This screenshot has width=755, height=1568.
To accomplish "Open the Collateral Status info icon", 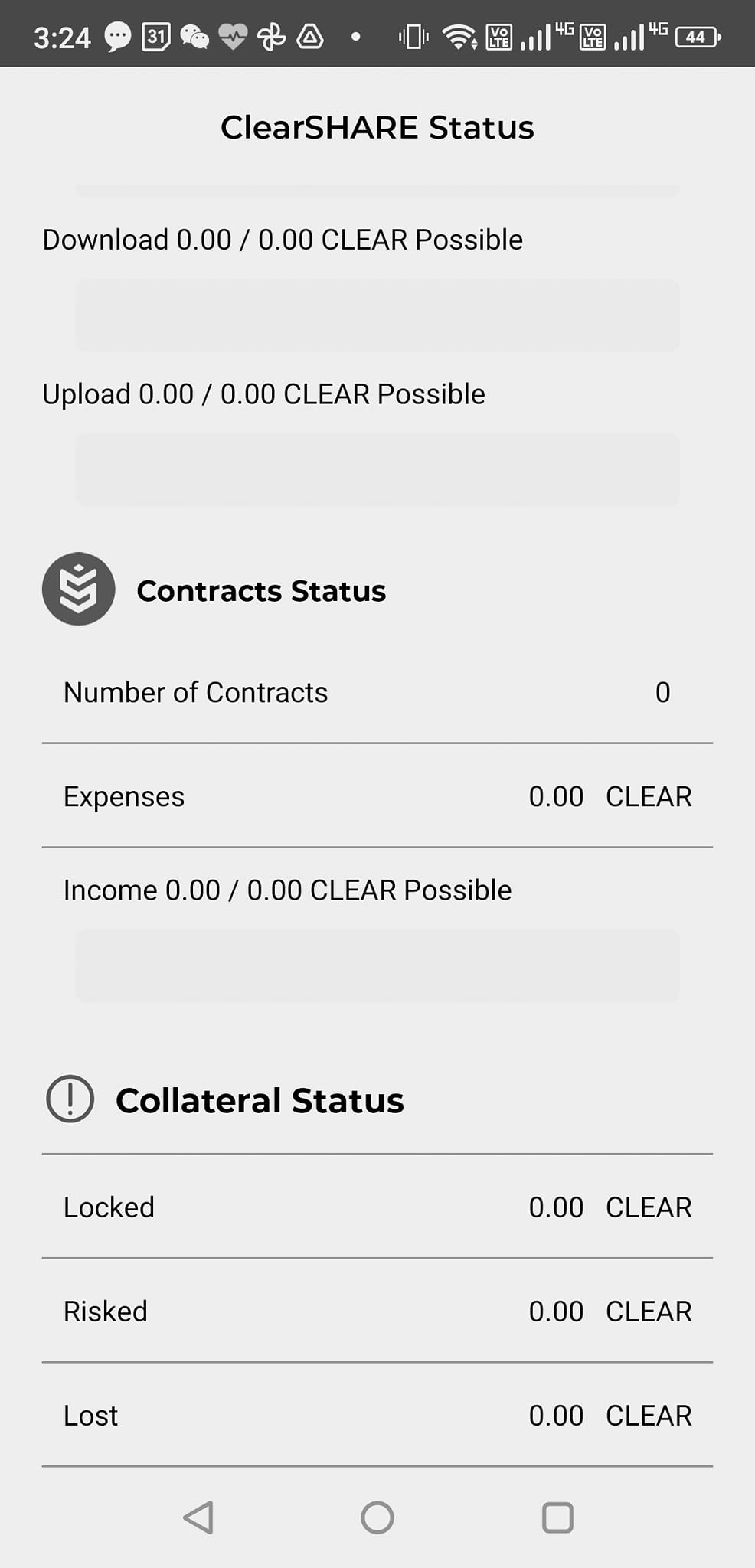I will coord(70,1099).
